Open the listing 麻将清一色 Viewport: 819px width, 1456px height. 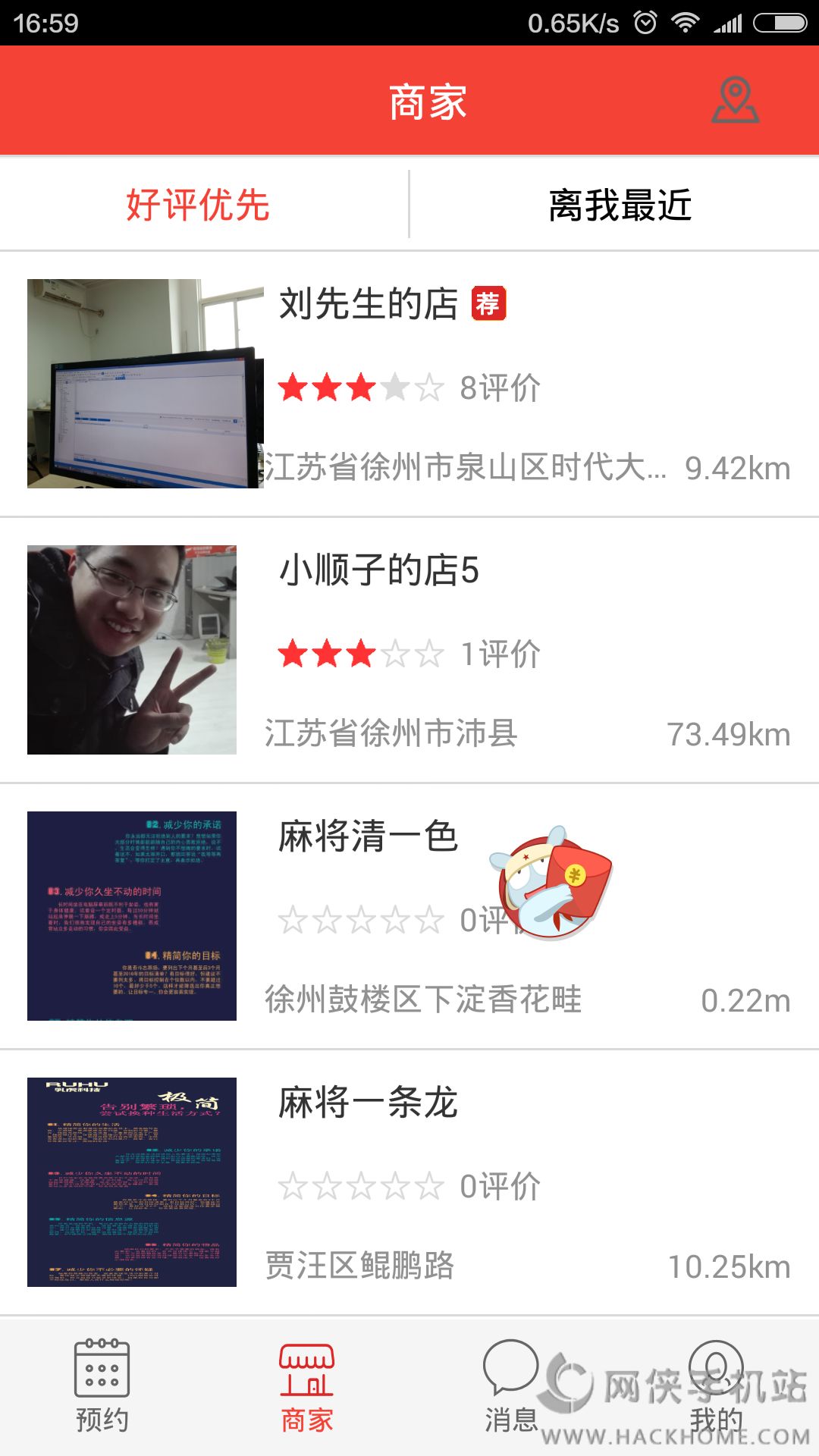point(369,837)
